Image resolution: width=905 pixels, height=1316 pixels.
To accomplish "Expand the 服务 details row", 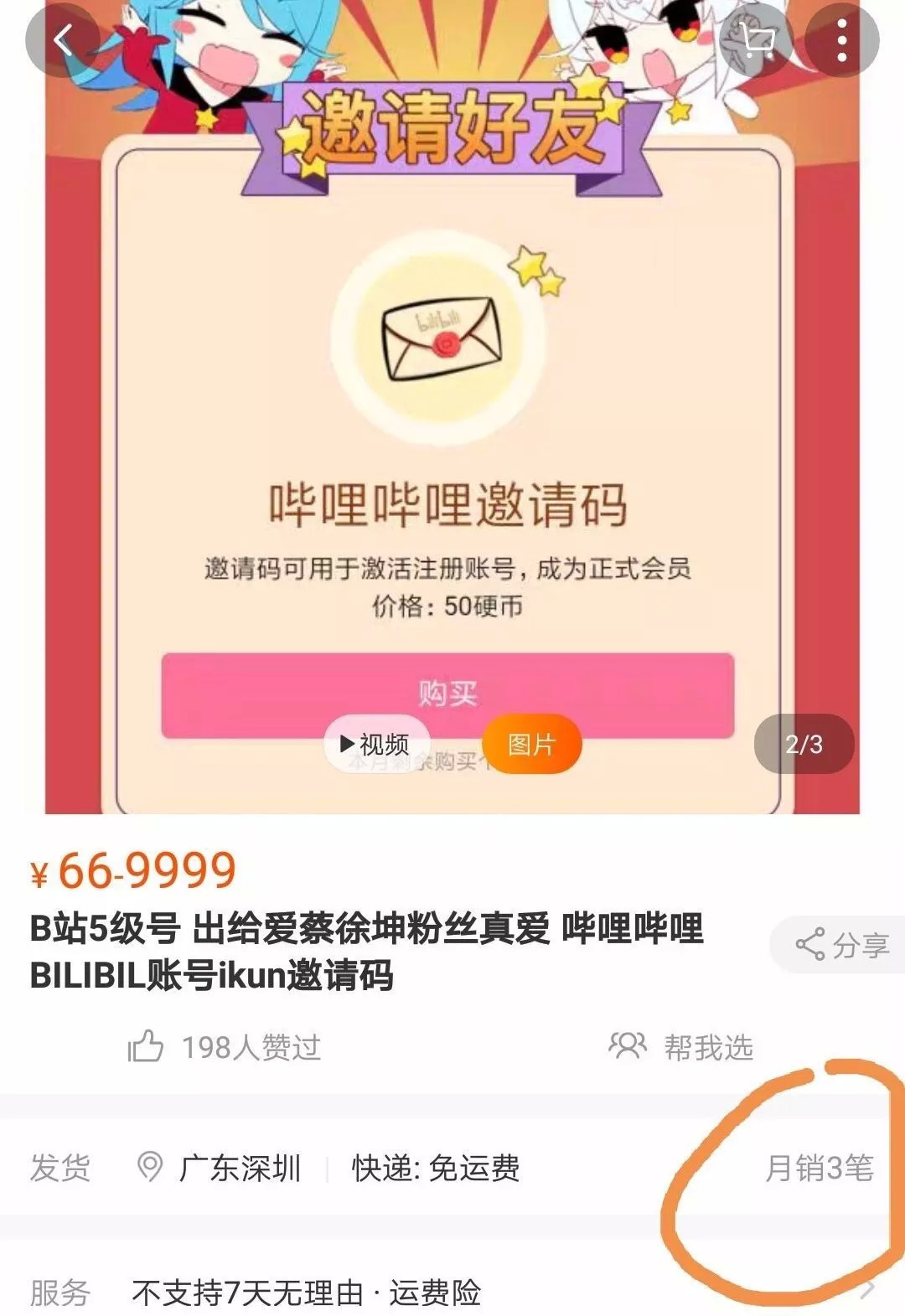I will pos(452,1292).
